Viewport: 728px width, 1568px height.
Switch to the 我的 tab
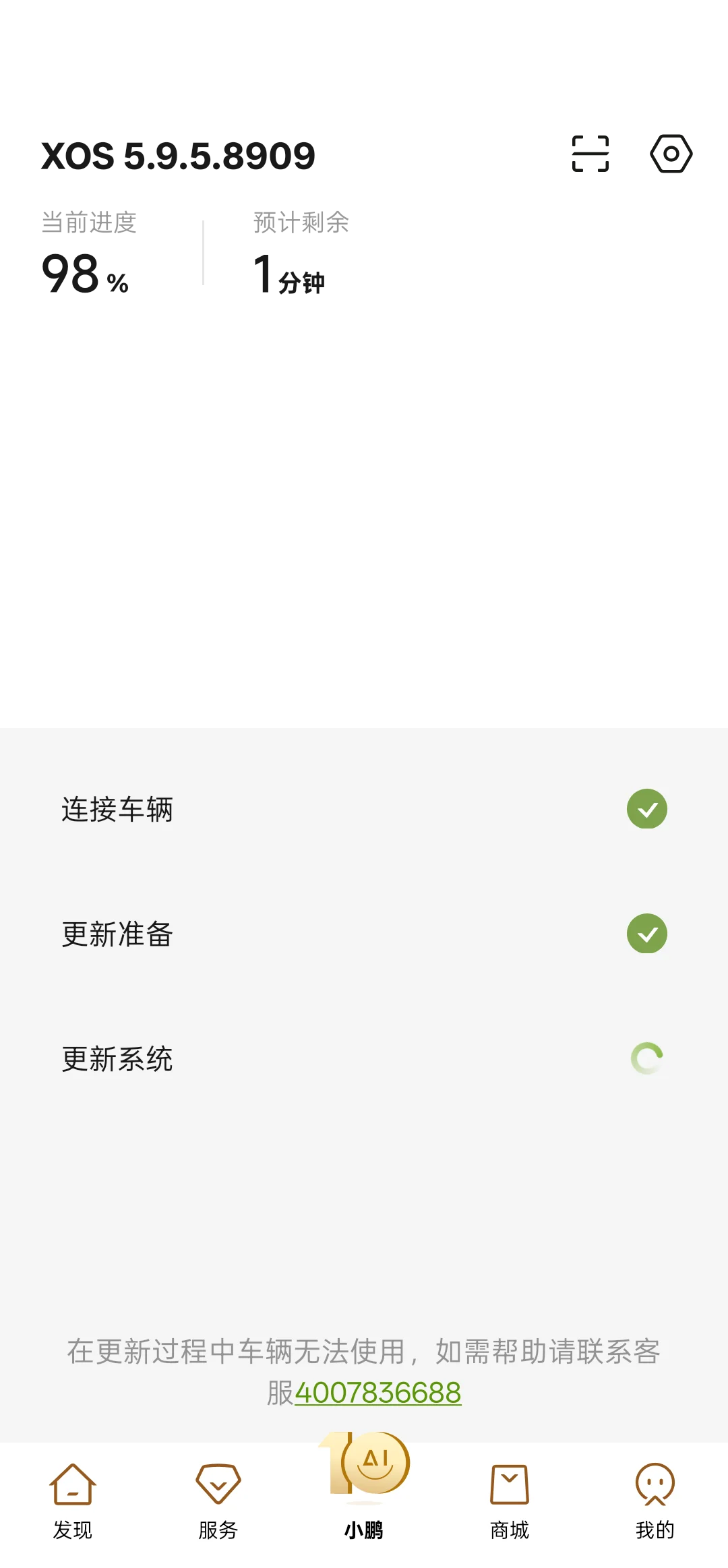655,1495
